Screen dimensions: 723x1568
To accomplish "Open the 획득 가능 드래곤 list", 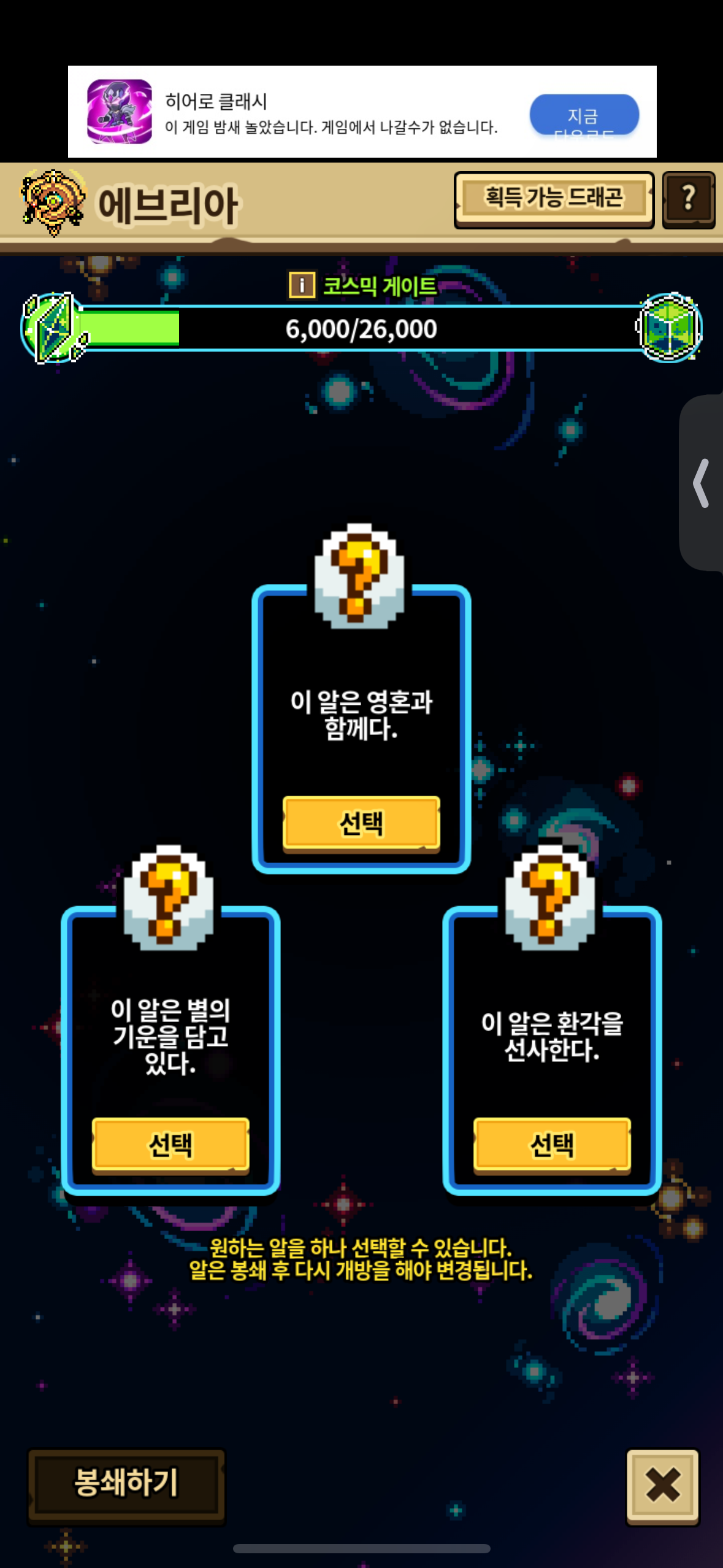I will [x=553, y=199].
